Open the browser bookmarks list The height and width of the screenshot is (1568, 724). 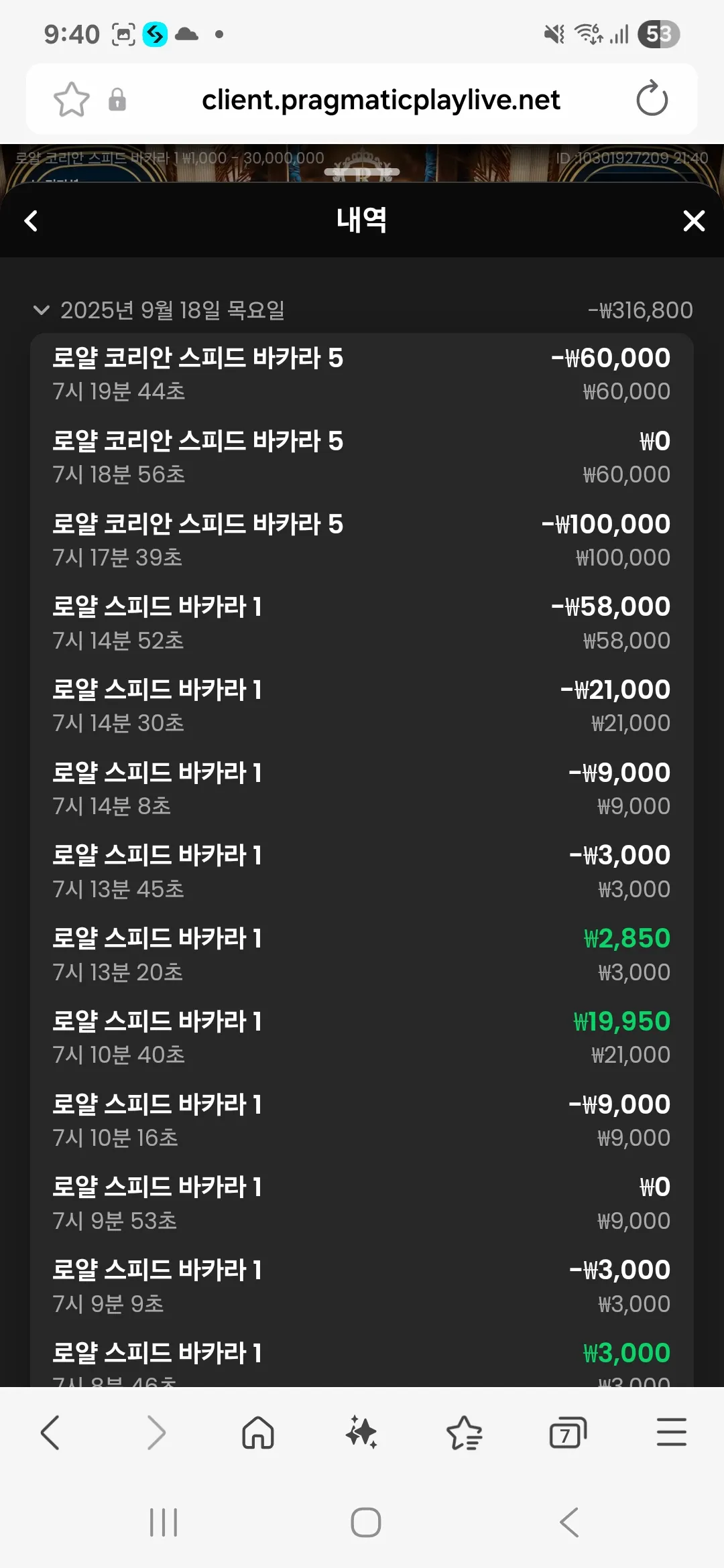click(x=465, y=1433)
